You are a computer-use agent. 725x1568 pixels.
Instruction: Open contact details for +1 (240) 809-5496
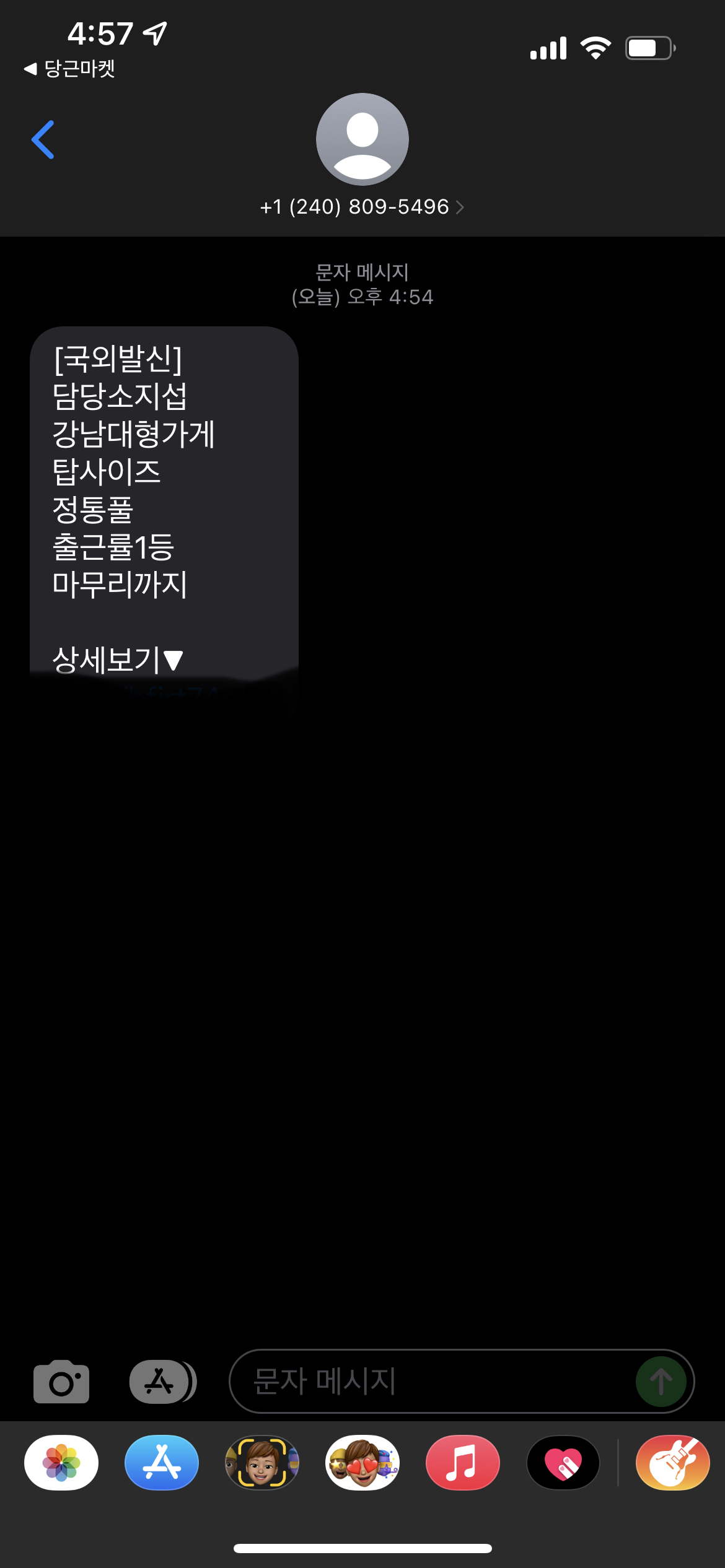(362, 207)
